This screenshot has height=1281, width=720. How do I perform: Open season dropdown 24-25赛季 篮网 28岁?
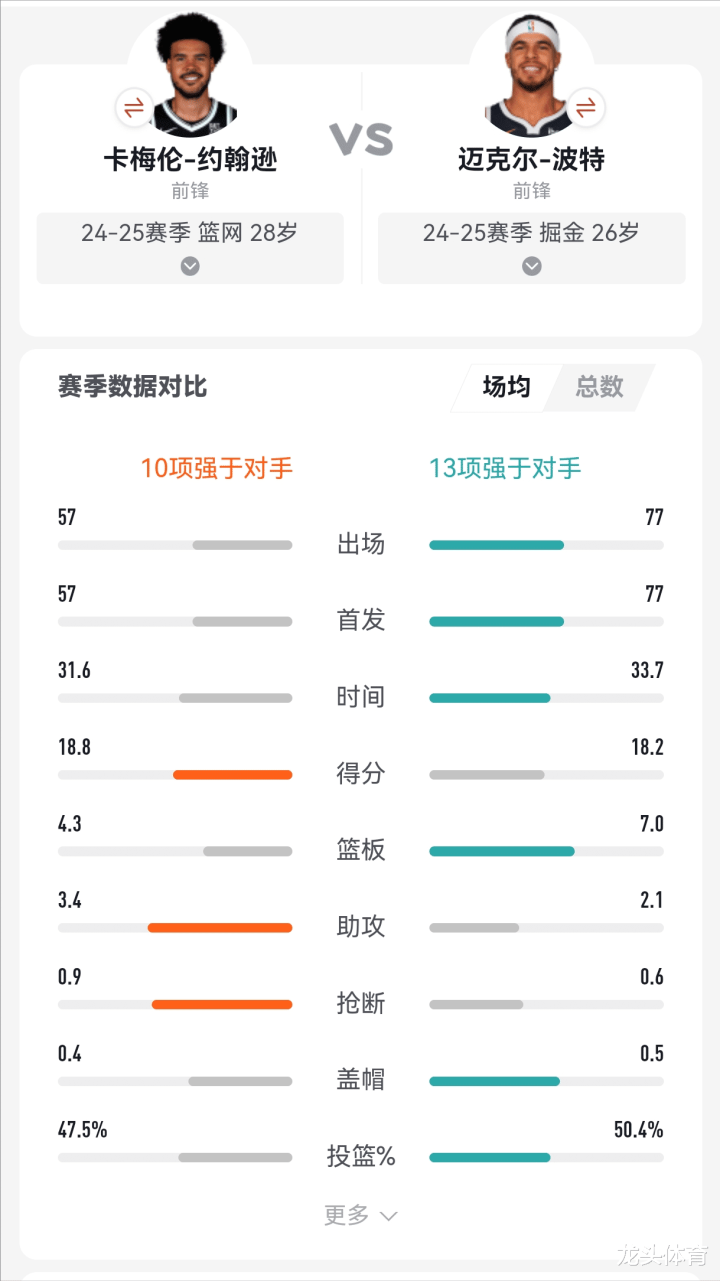(190, 248)
